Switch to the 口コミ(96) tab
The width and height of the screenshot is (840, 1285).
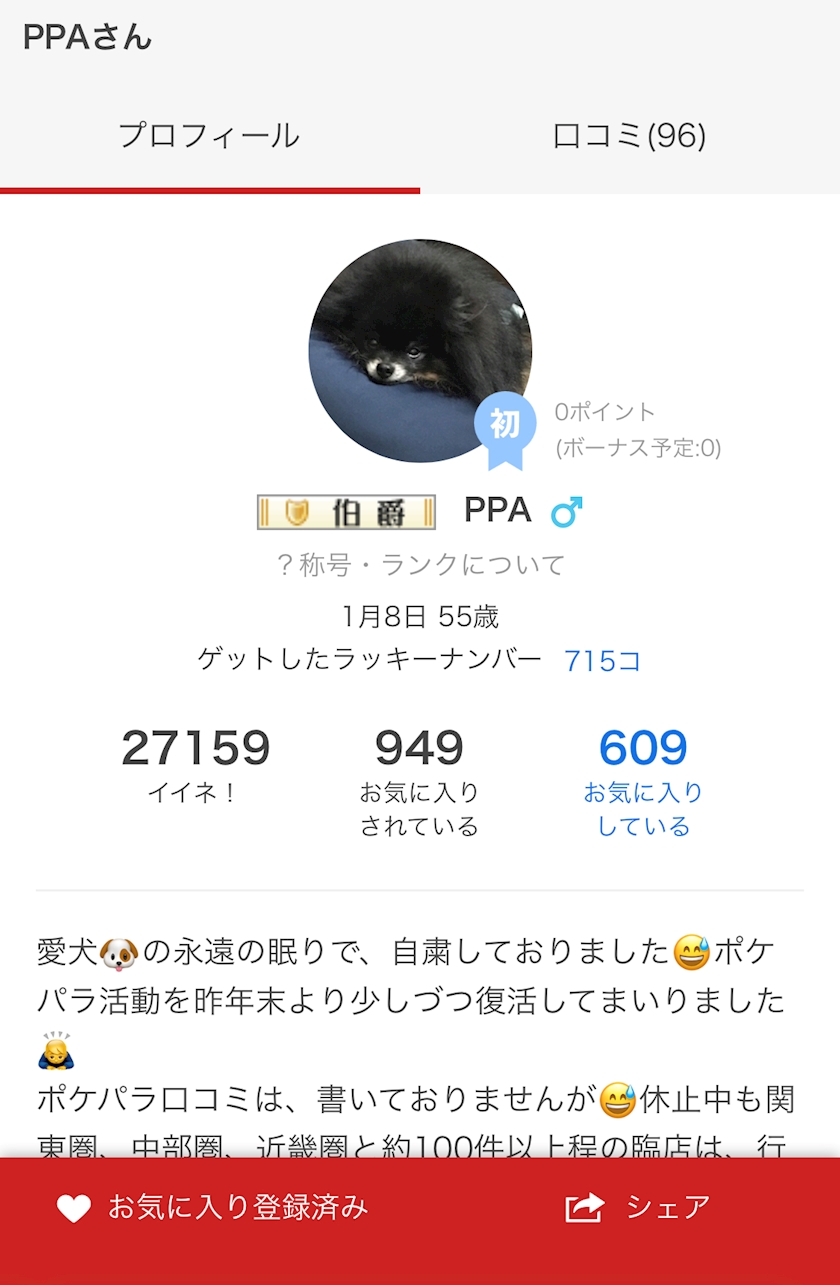point(630,136)
